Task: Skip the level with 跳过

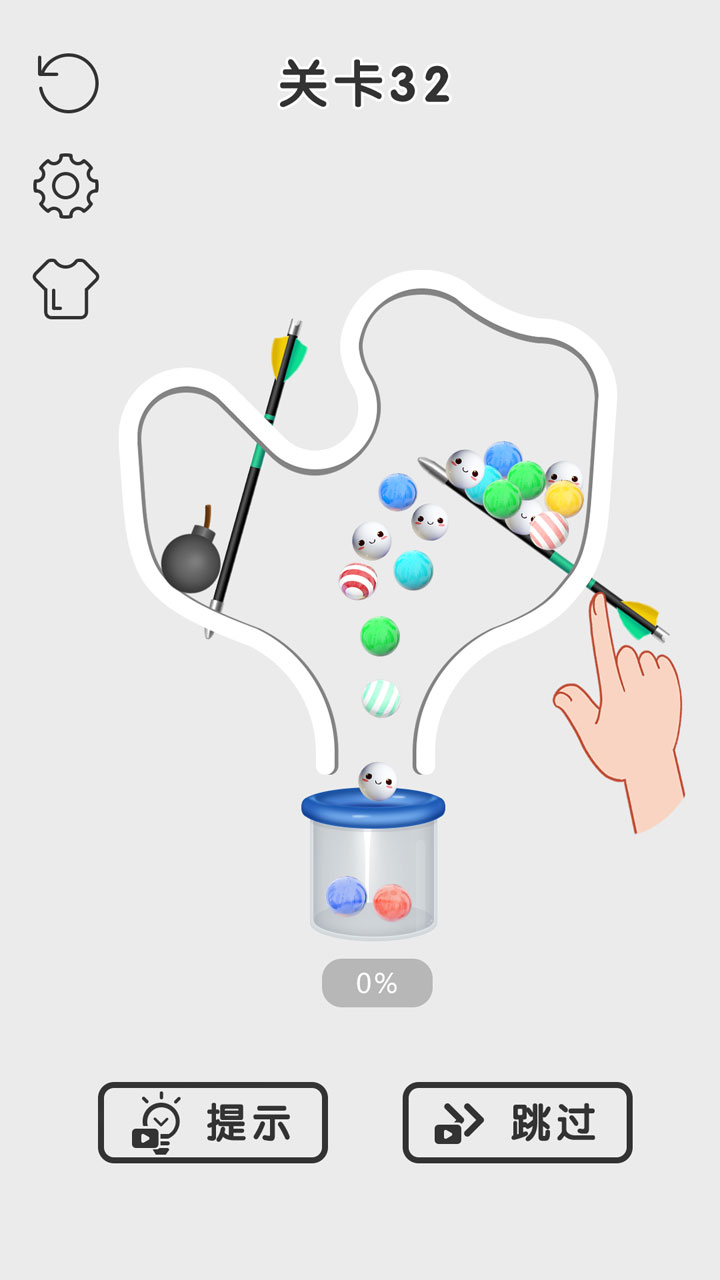Action: pyautogui.click(x=517, y=1122)
